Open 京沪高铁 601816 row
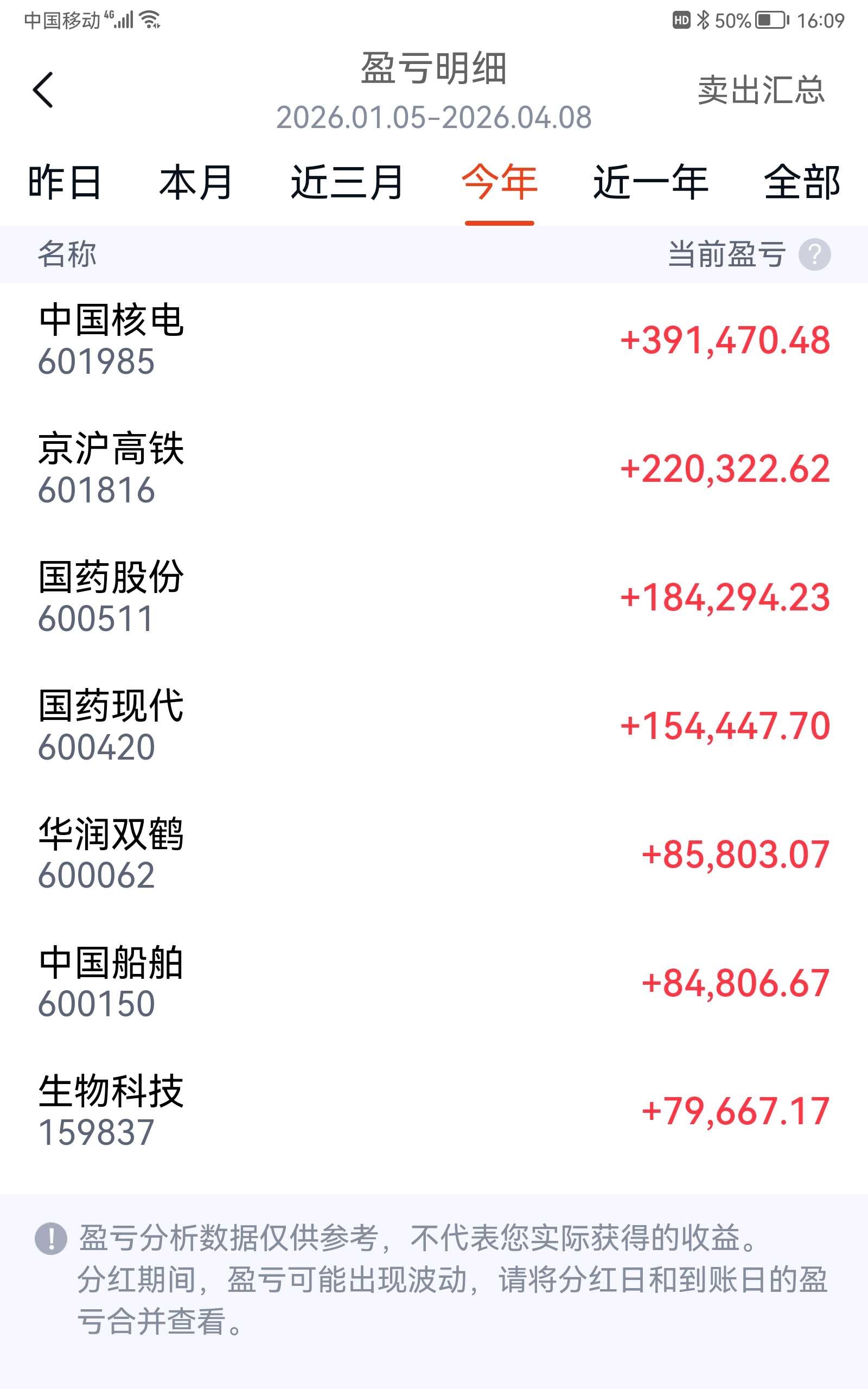The image size is (868, 1389). pyautogui.click(x=434, y=468)
